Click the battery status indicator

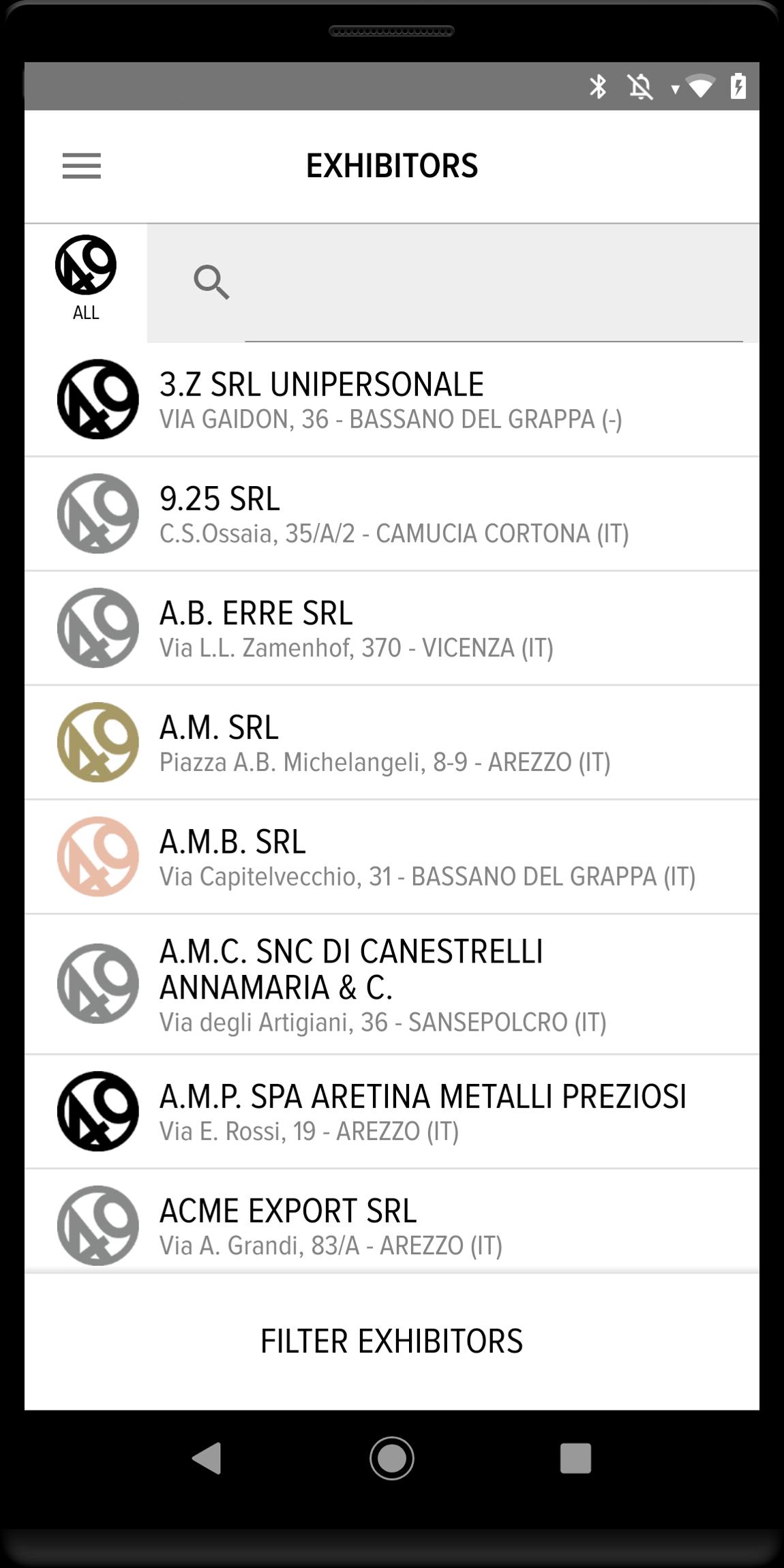tap(738, 87)
